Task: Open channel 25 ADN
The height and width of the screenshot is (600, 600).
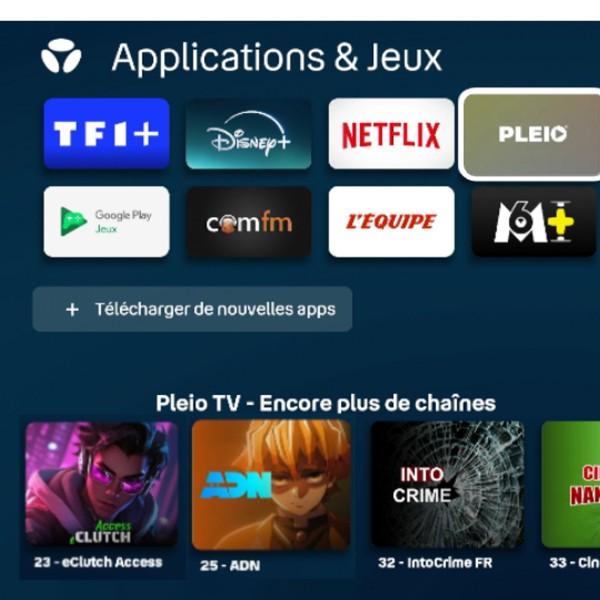Action: [271, 485]
